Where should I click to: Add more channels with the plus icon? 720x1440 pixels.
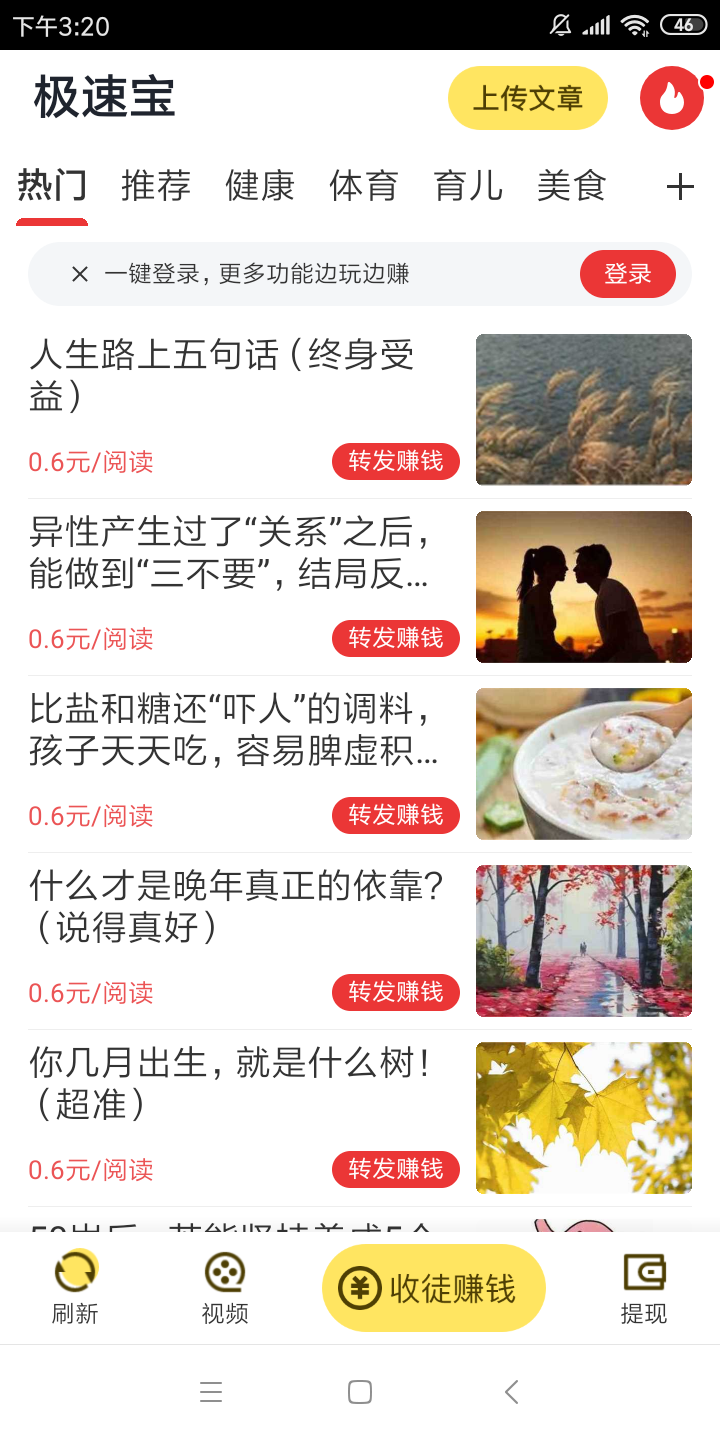coord(680,187)
